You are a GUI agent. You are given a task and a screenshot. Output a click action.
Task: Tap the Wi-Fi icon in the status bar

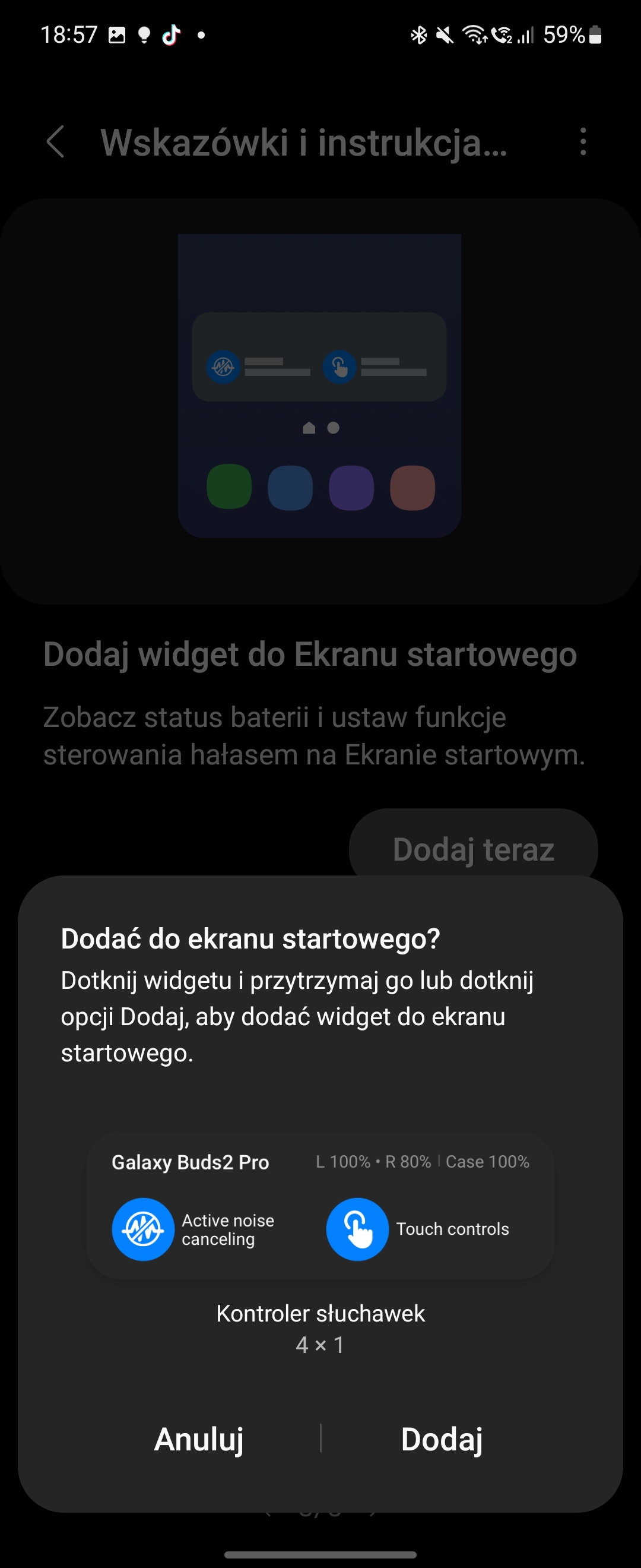tap(472, 34)
